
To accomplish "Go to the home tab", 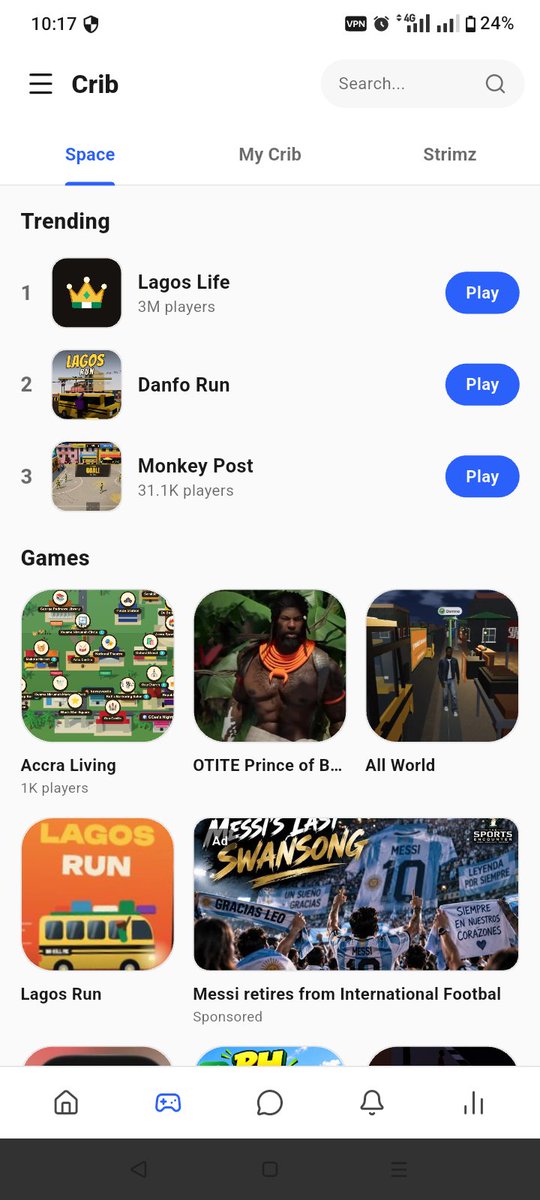I will pyautogui.click(x=66, y=1102).
